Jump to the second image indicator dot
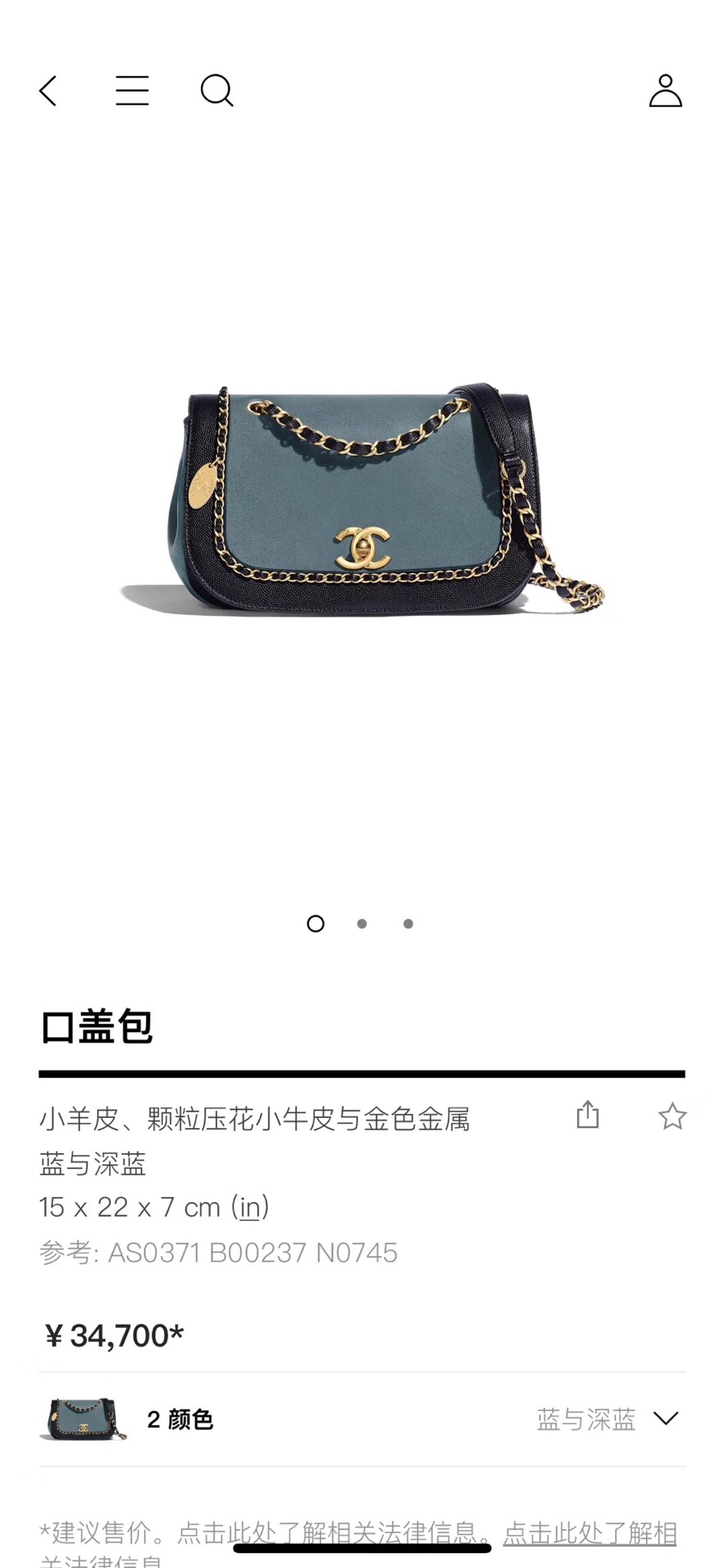The height and width of the screenshot is (1568, 724). pos(362,924)
